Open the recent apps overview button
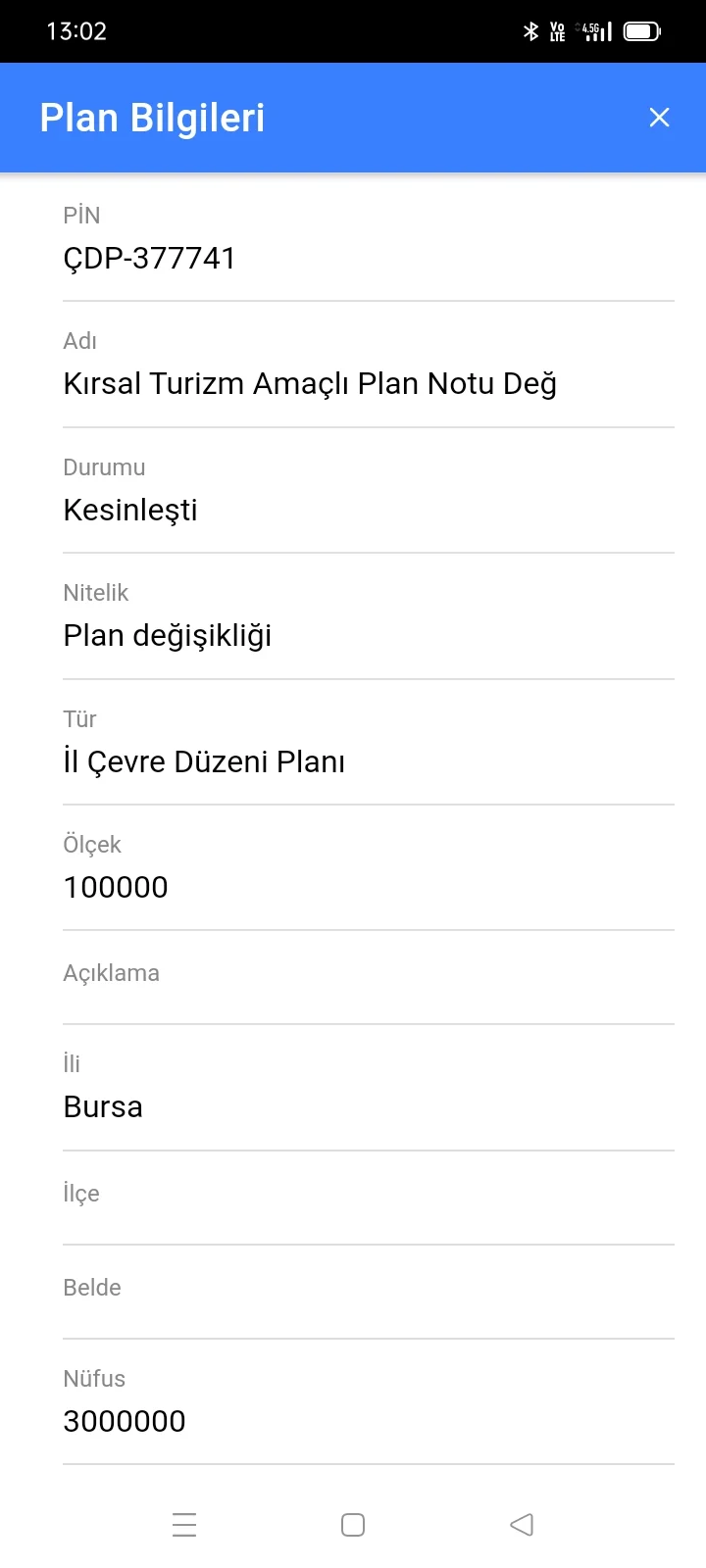 point(184,1524)
